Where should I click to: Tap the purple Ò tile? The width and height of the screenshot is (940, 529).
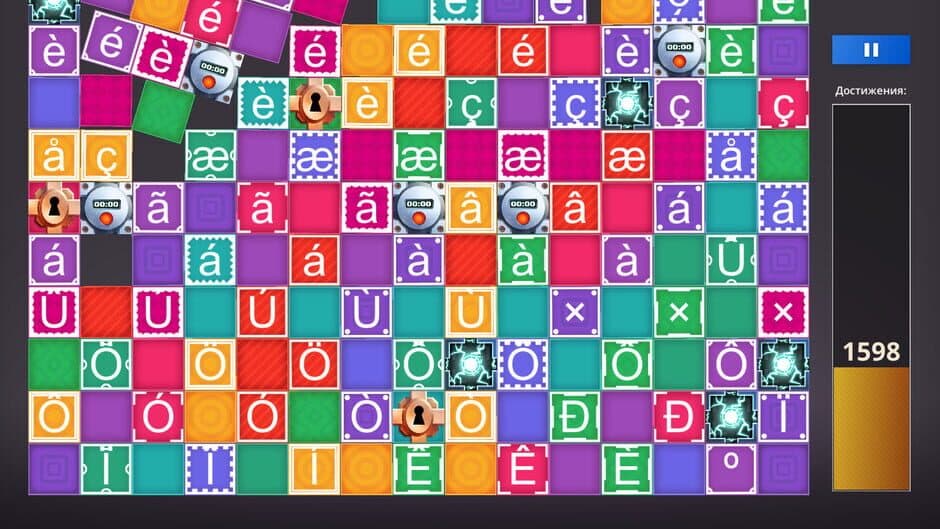(366, 417)
